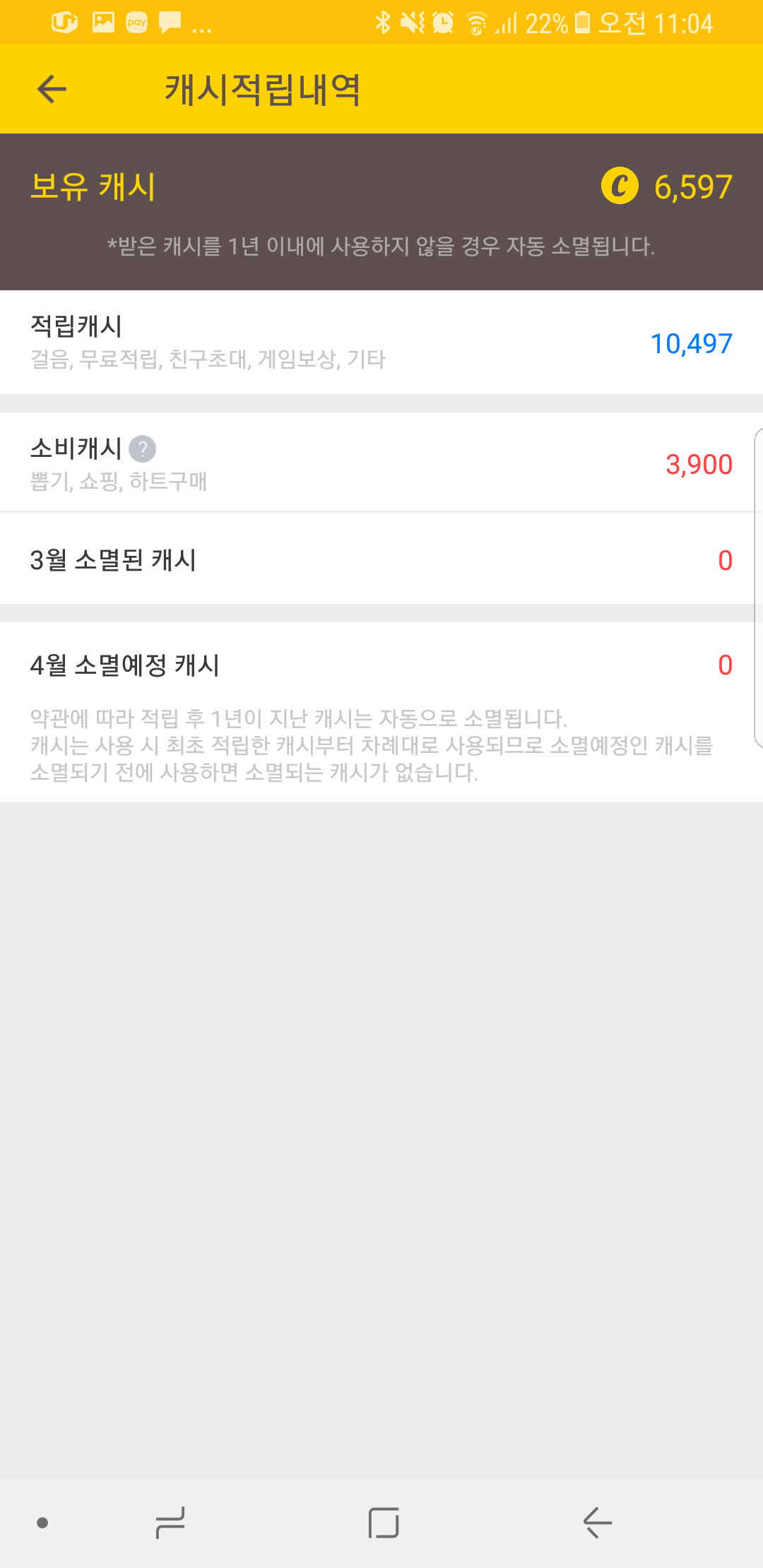The height and width of the screenshot is (1568, 763).
Task: Open 소비캐시 spending details
Action: [381, 463]
